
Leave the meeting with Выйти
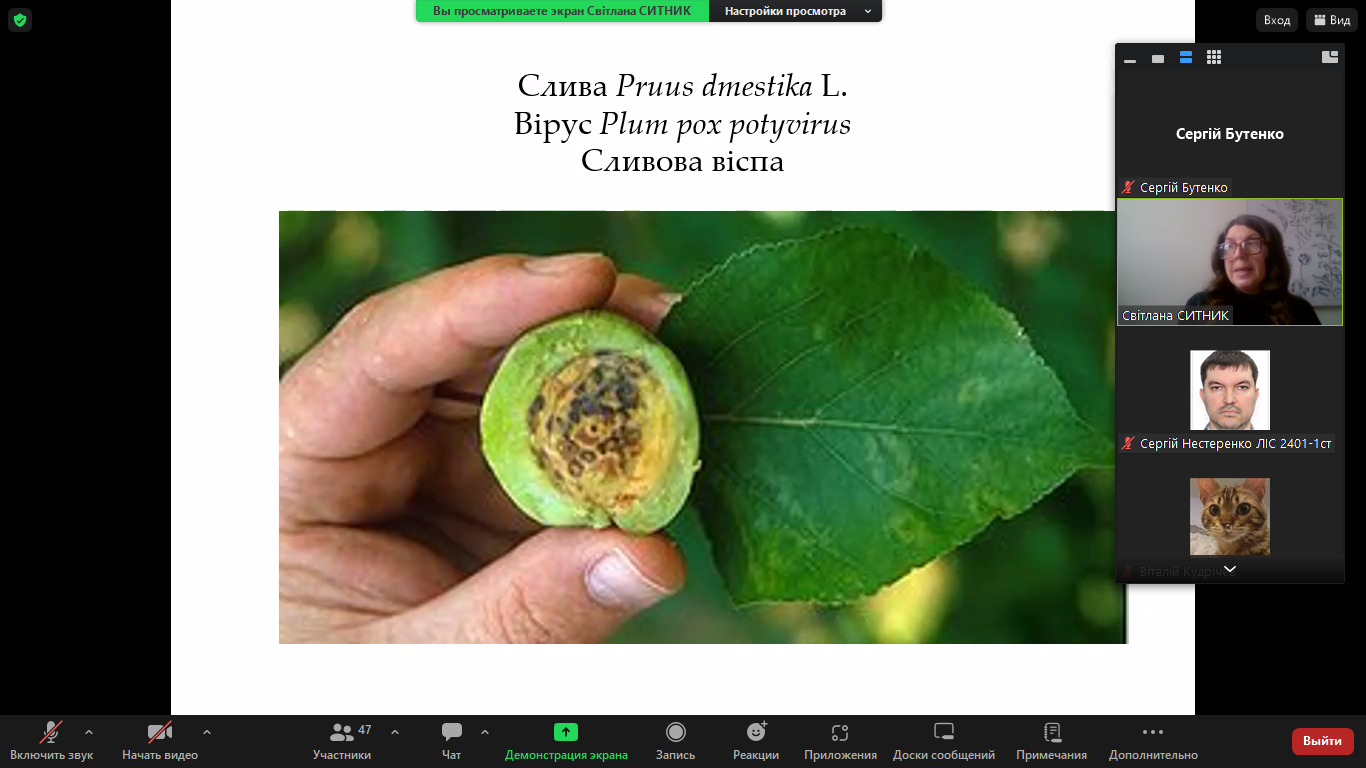click(1322, 741)
